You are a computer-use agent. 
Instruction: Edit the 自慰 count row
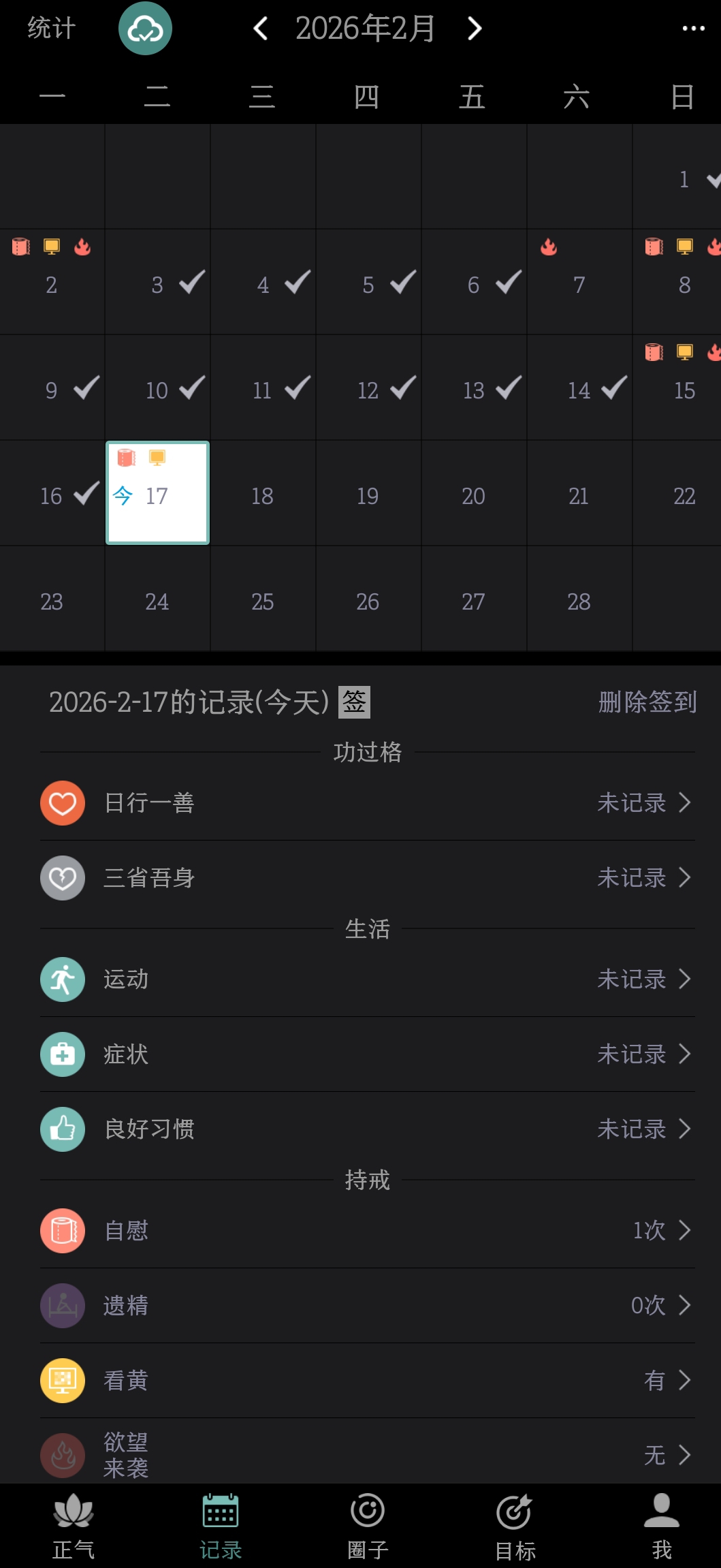[x=368, y=1231]
